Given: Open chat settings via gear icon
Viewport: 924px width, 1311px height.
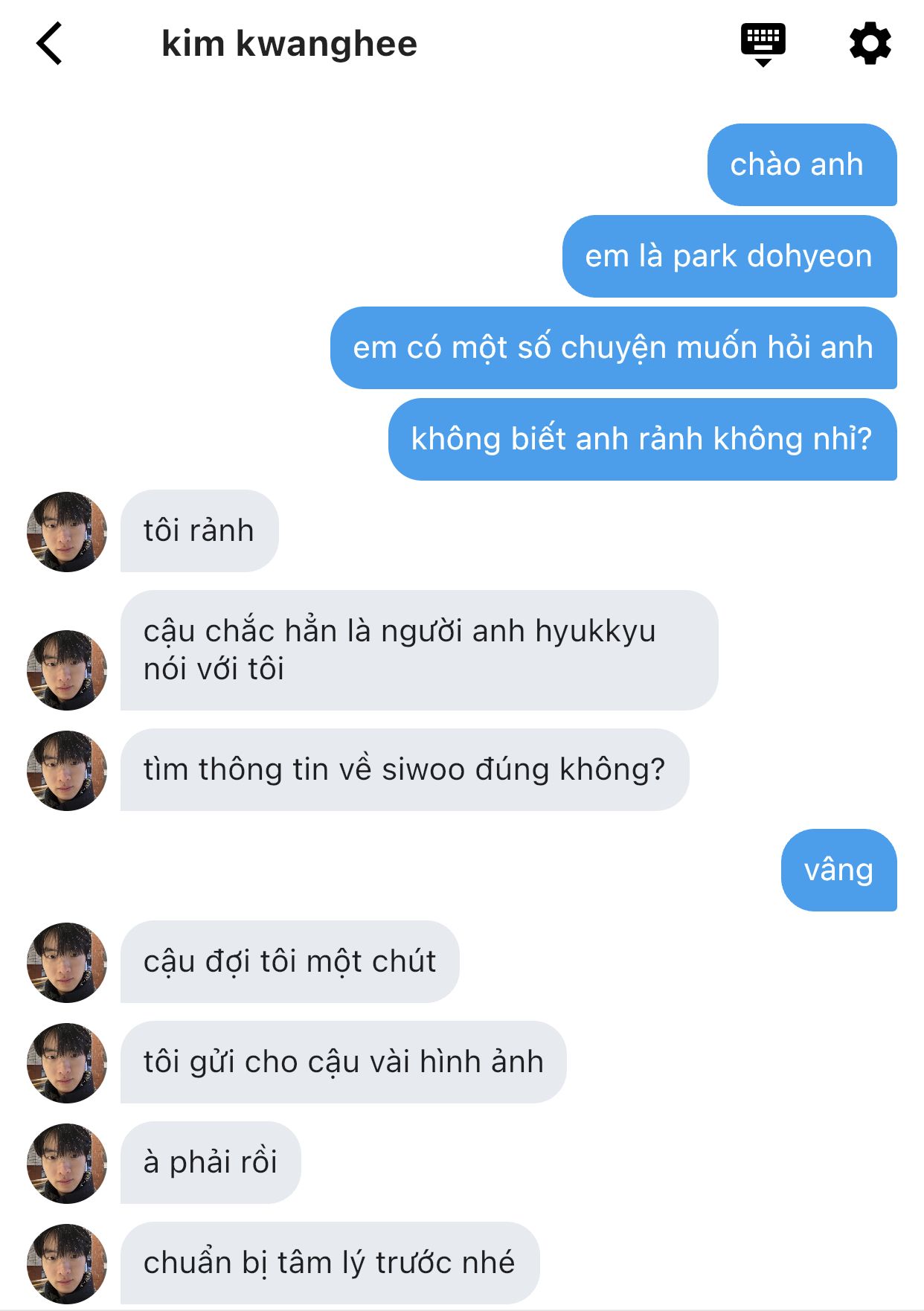Looking at the screenshot, I should coord(870,44).
